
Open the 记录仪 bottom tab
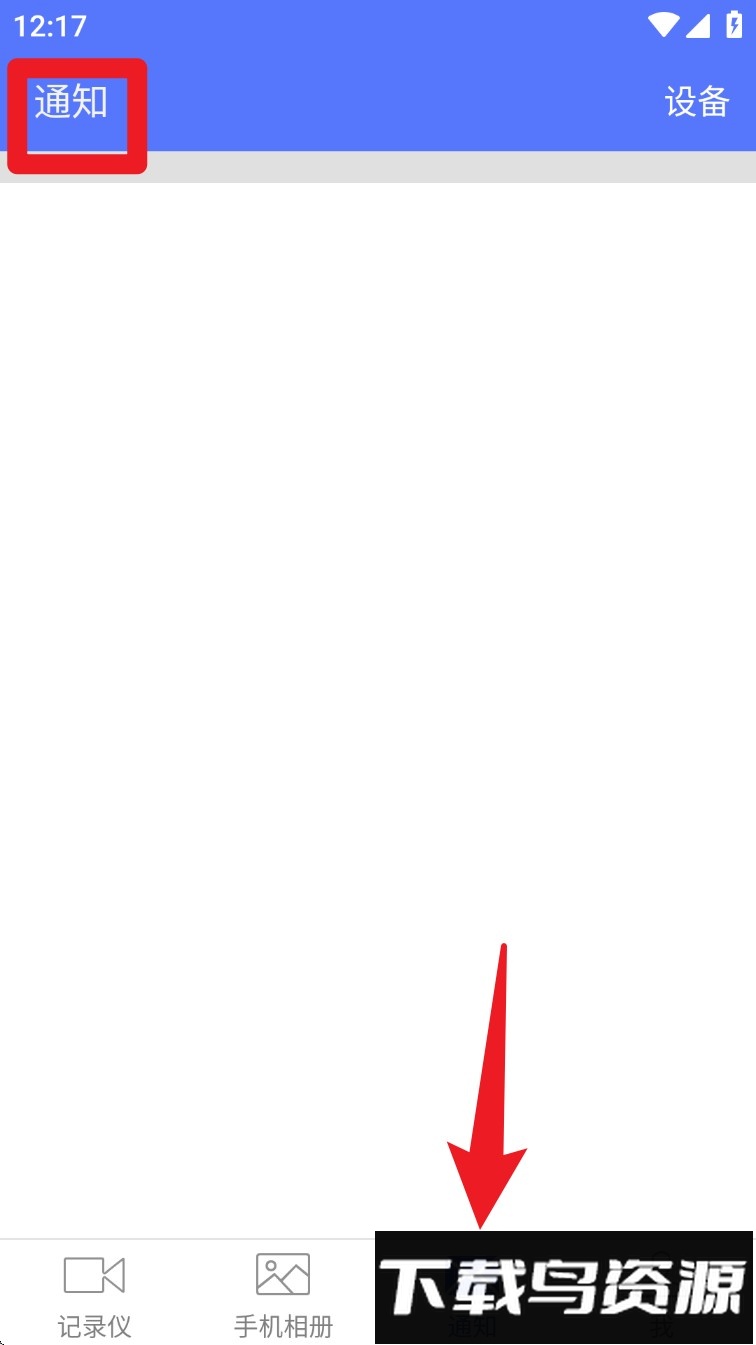(94, 1294)
